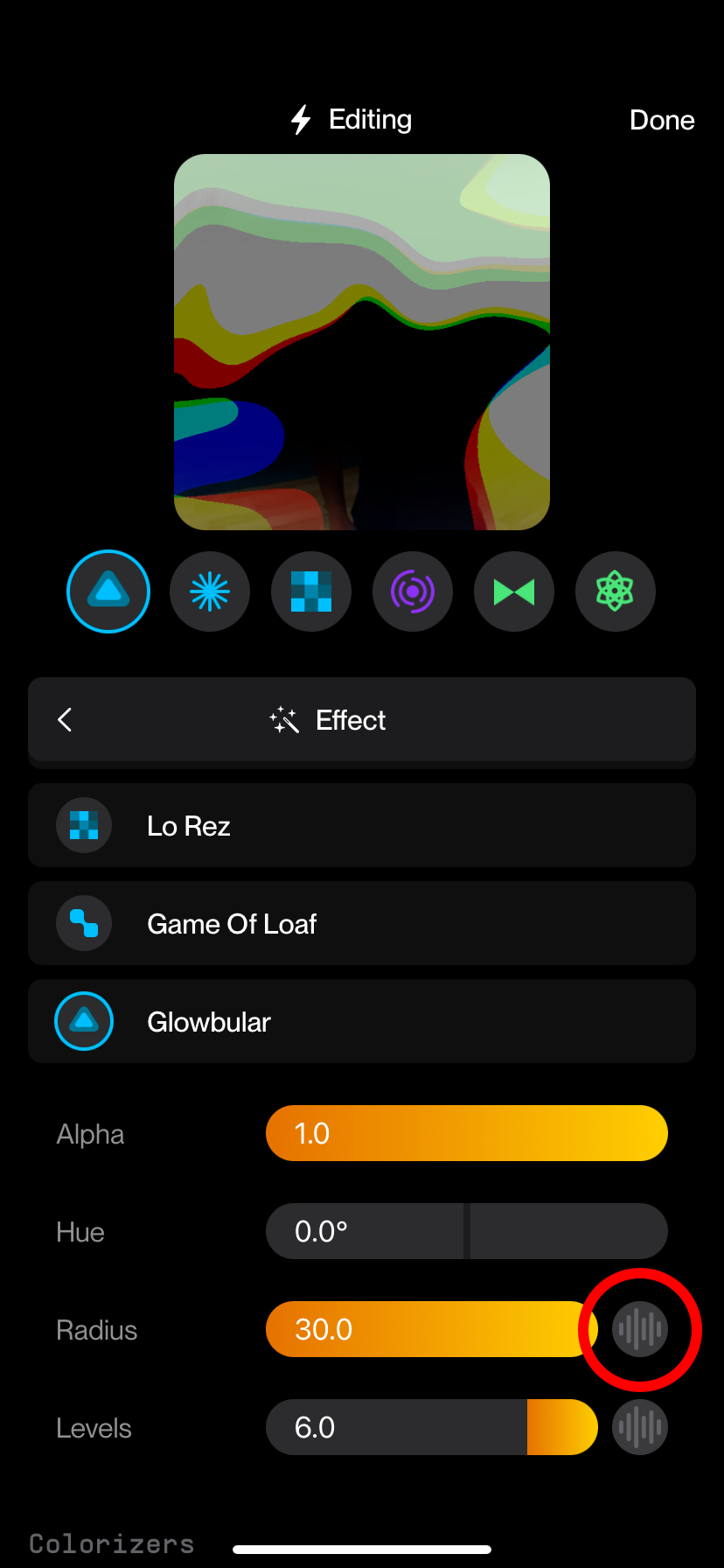The width and height of the screenshot is (724, 1568).
Task: Select the starburst effect icon
Action: pos(209,591)
